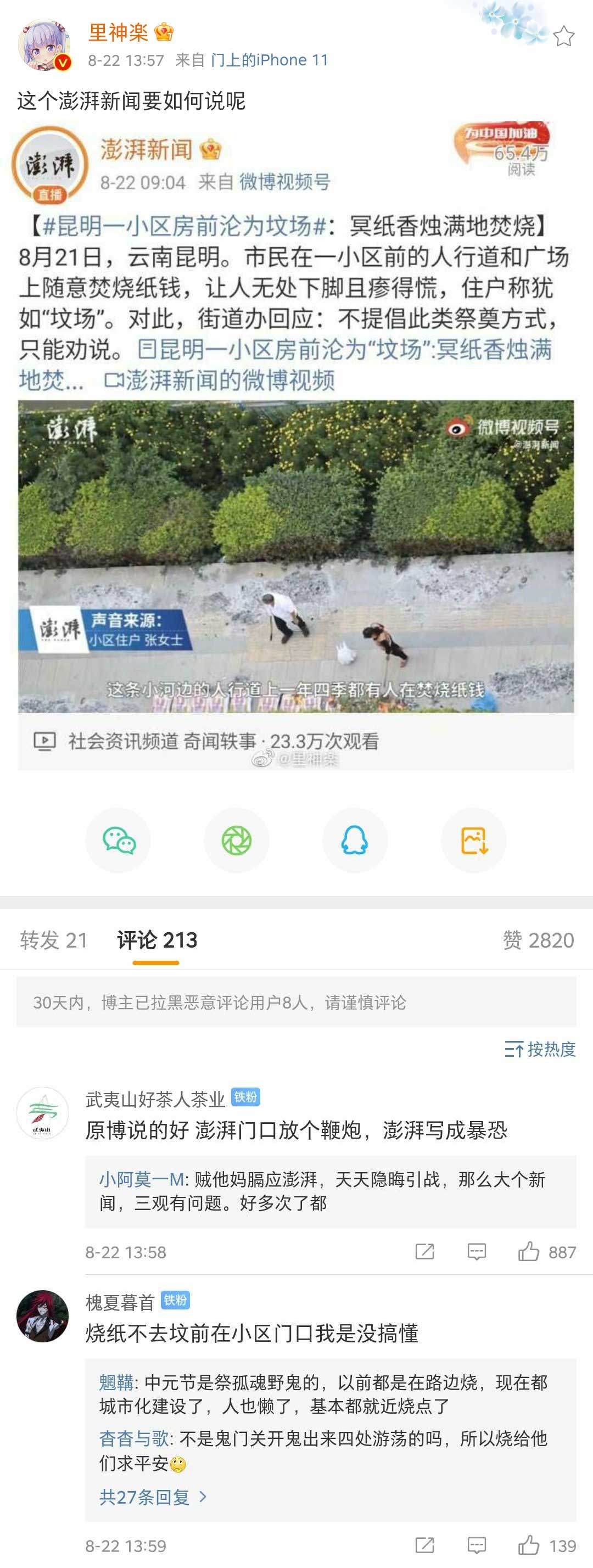This screenshot has width=593, height=1568.
Task: Open 里神楽's profile avatar
Action: click(44, 45)
